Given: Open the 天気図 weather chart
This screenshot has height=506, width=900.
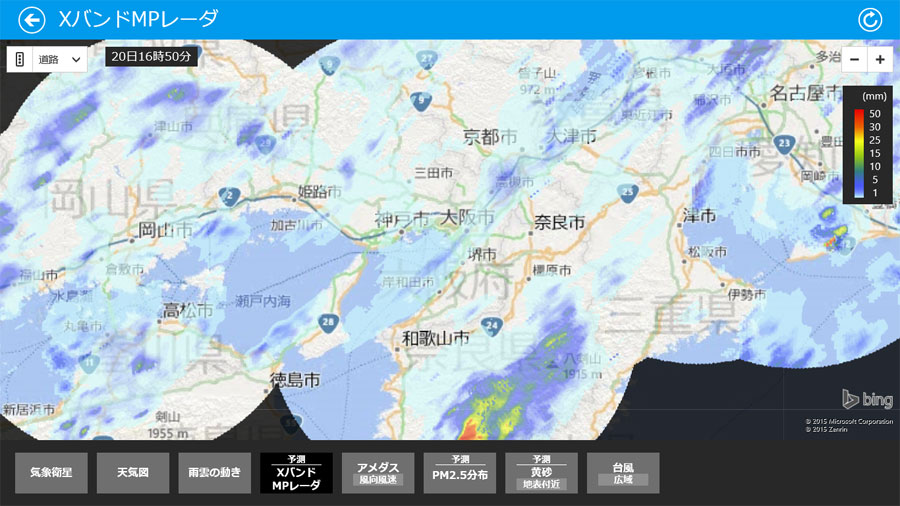Looking at the screenshot, I should point(133,473).
